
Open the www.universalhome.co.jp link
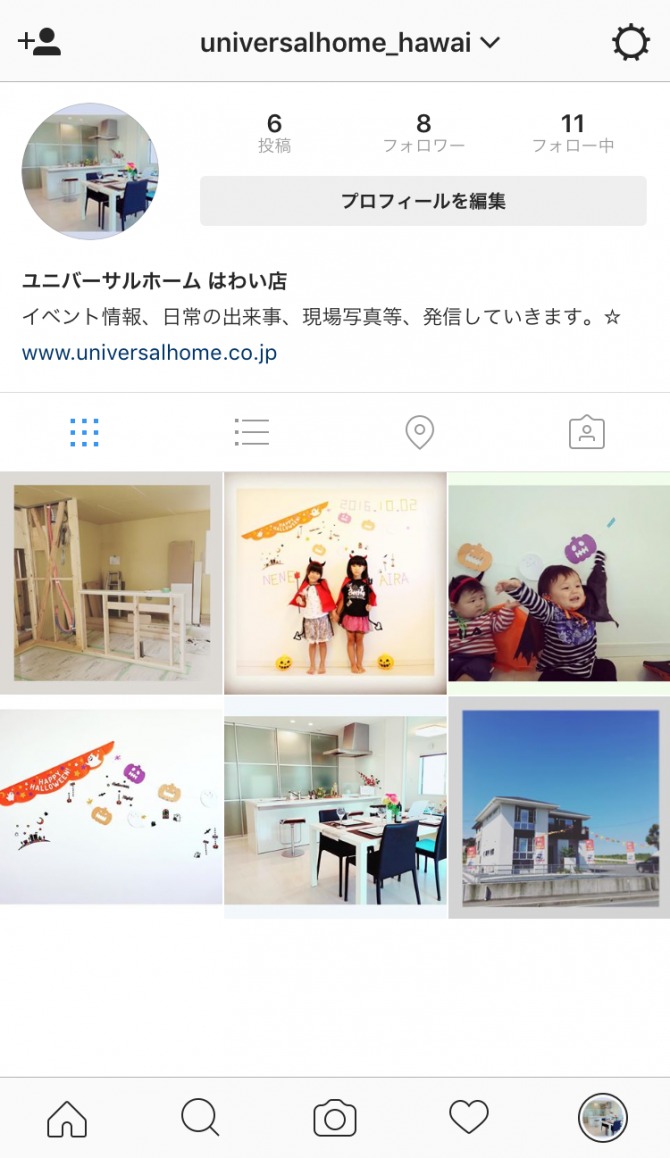(149, 352)
